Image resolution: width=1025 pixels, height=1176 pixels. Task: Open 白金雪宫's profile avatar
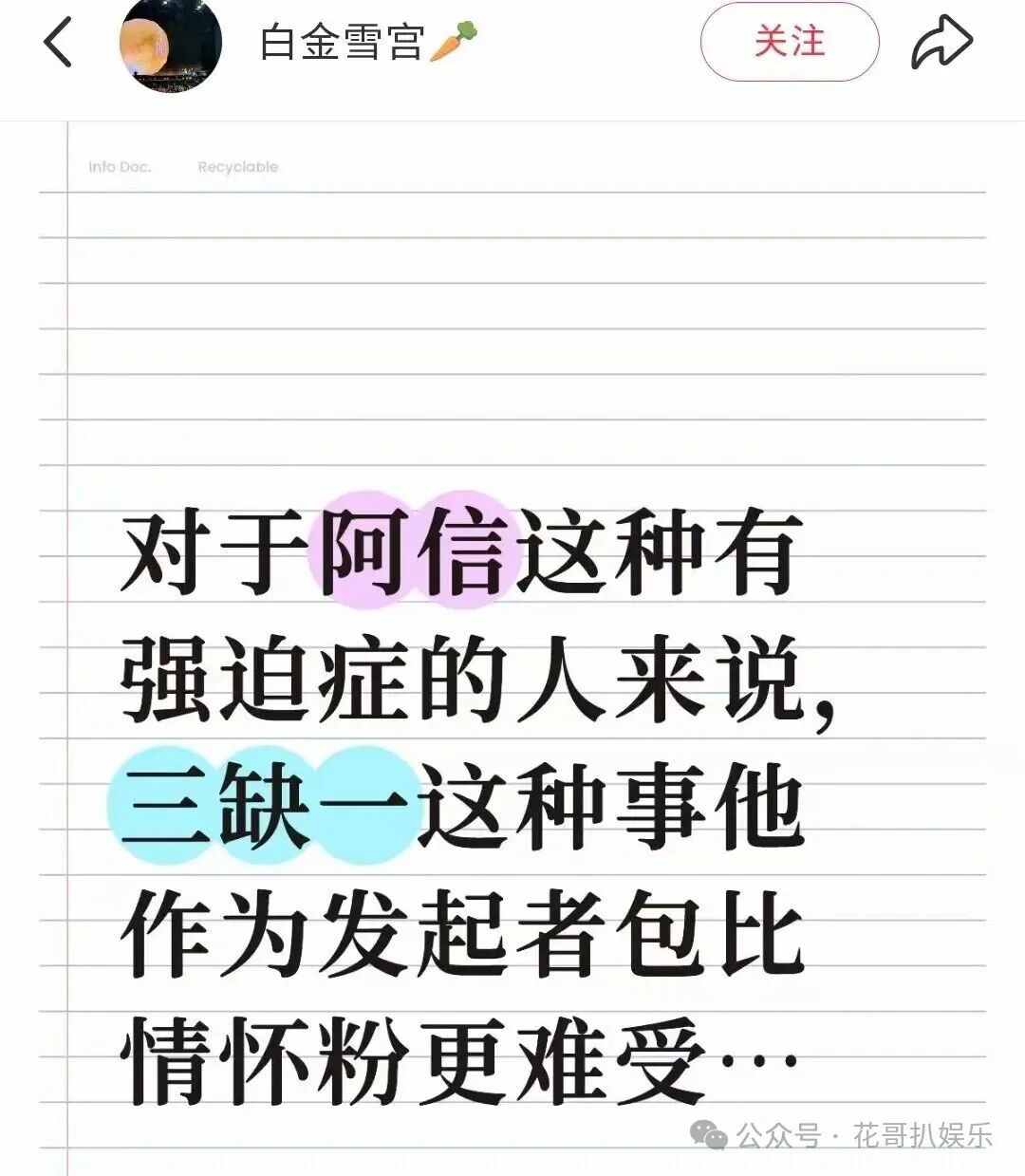coord(170,46)
